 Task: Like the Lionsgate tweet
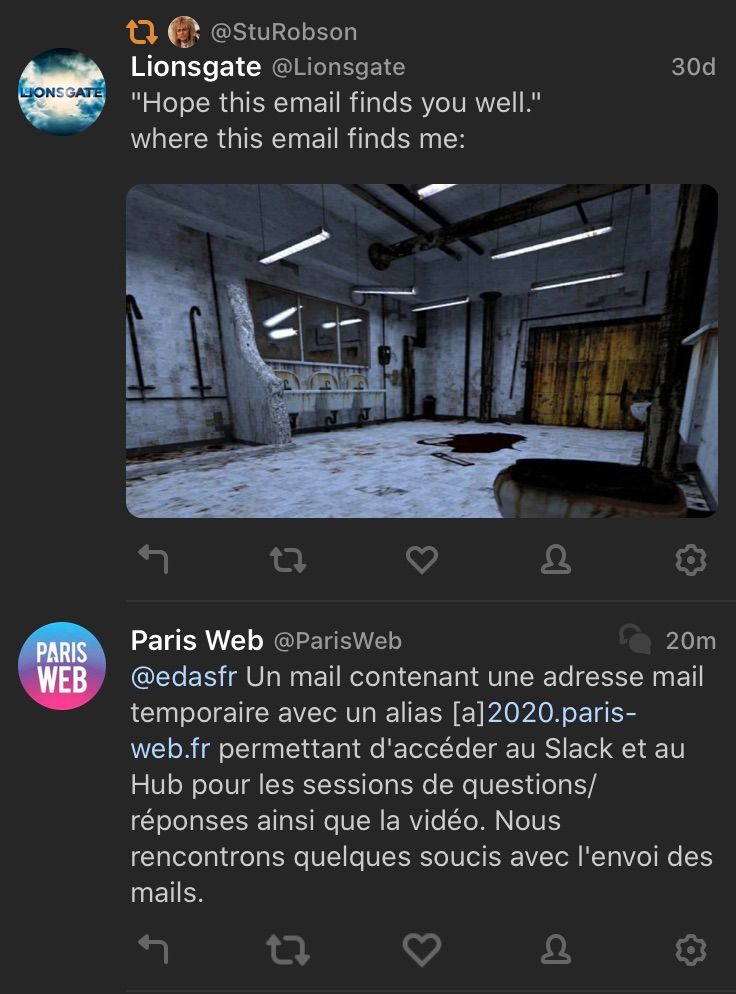(x=422, y=561)
